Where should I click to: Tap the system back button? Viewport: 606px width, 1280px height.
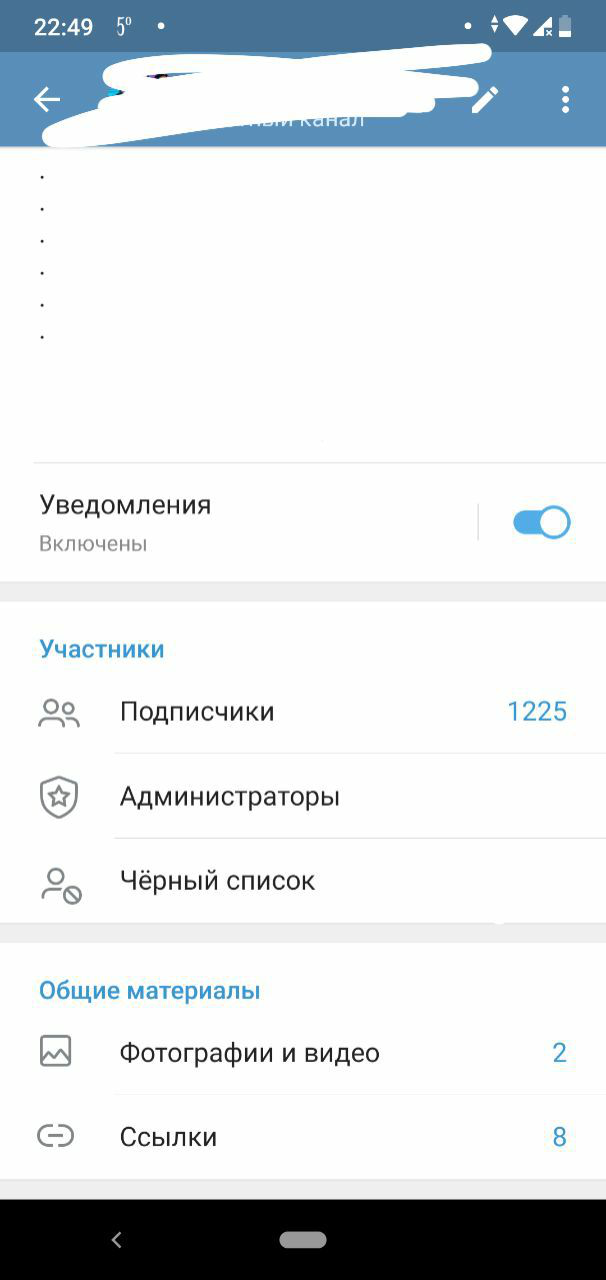coord(116,1240)
